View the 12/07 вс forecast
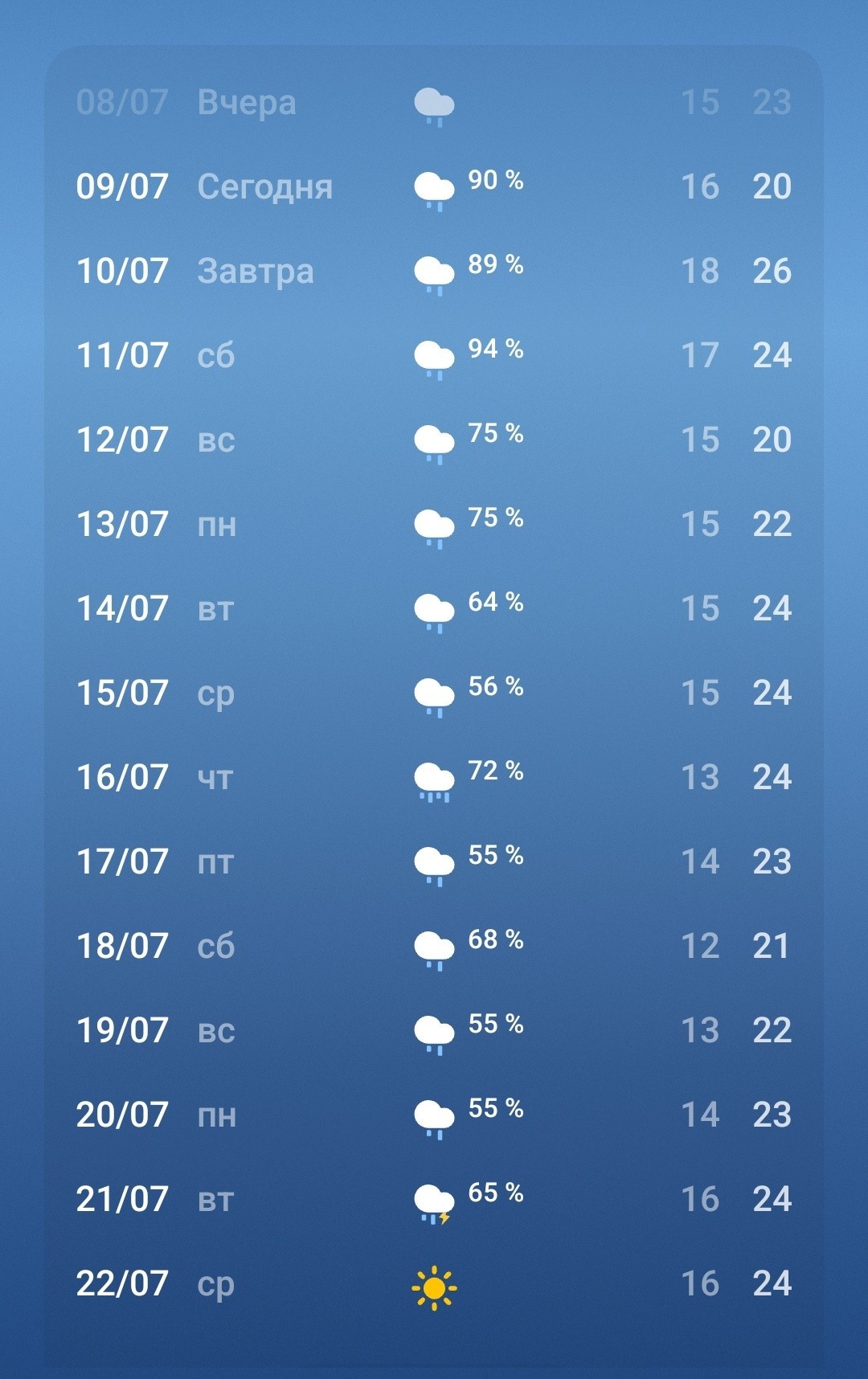This screenshot has height=1379, width=868. [434, 440]
